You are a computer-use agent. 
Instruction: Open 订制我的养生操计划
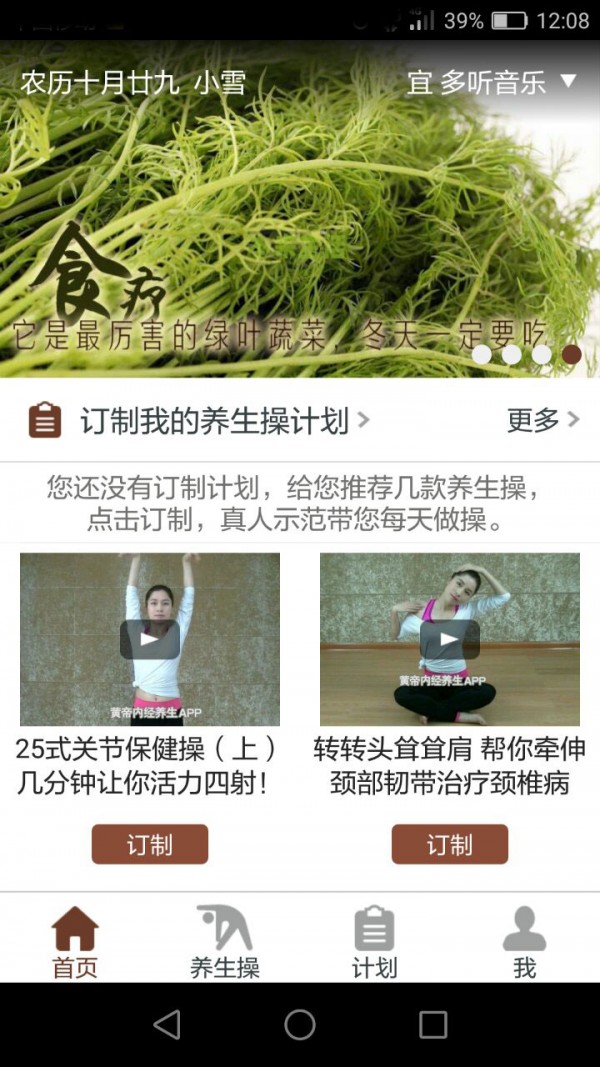pos(214,421)
